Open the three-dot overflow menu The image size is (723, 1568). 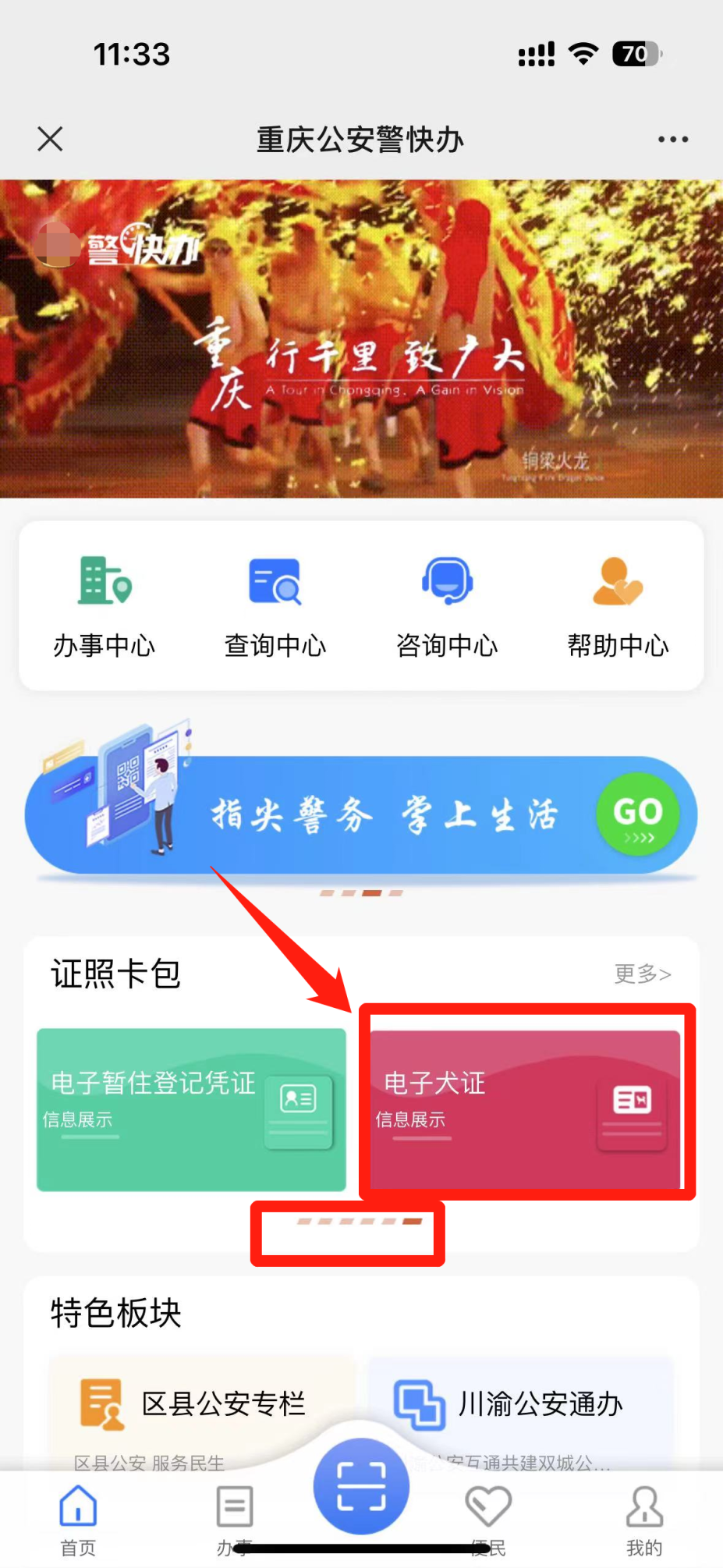[x=672, y=140]
